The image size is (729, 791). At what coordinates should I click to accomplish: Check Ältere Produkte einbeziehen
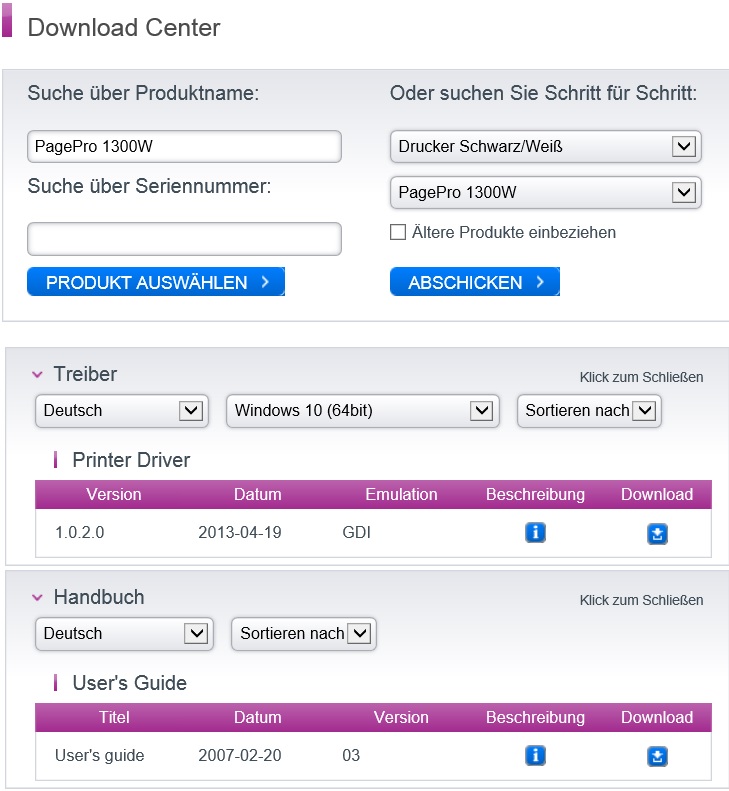398,233
